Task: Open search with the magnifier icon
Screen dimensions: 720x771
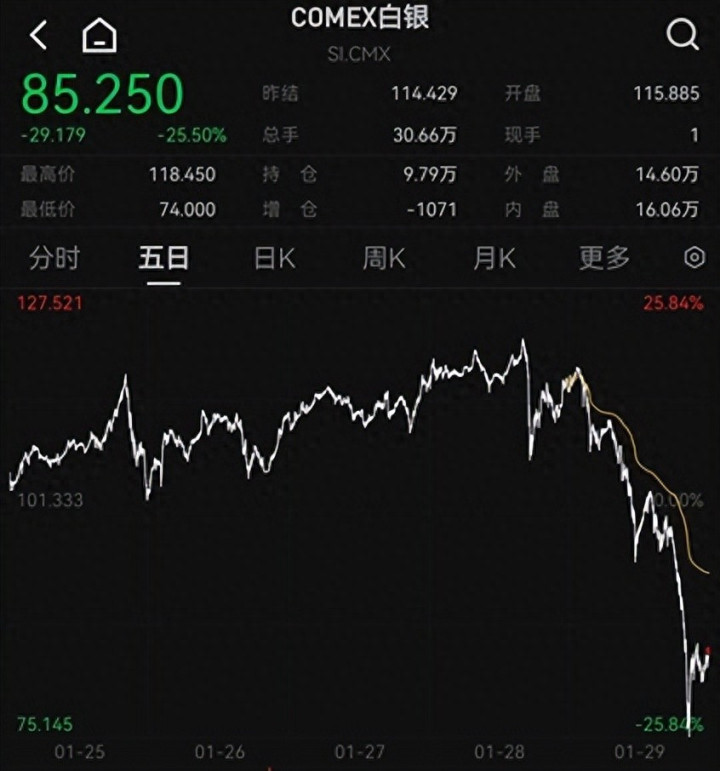Action: pos(682,35)
